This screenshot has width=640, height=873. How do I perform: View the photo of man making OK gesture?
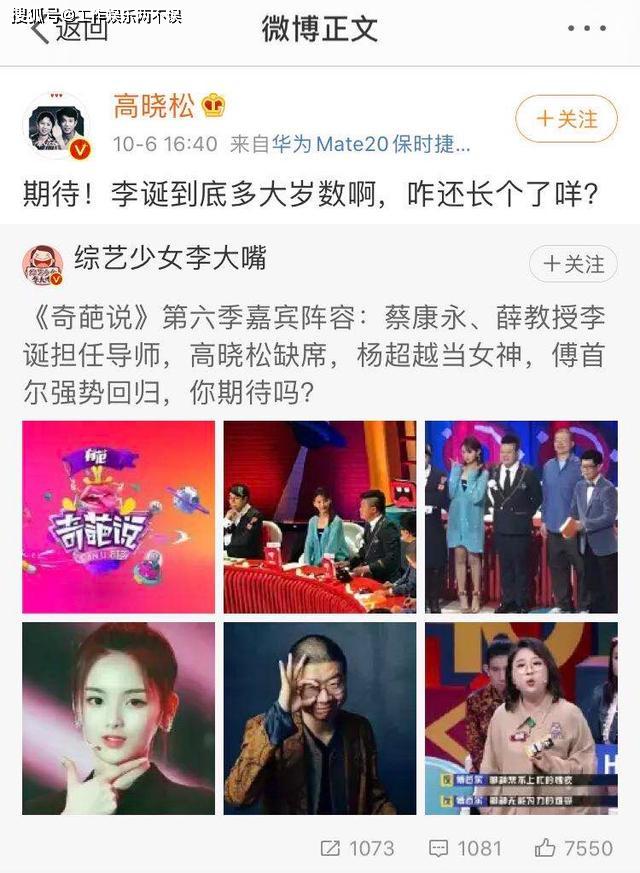tap(320, 717)
